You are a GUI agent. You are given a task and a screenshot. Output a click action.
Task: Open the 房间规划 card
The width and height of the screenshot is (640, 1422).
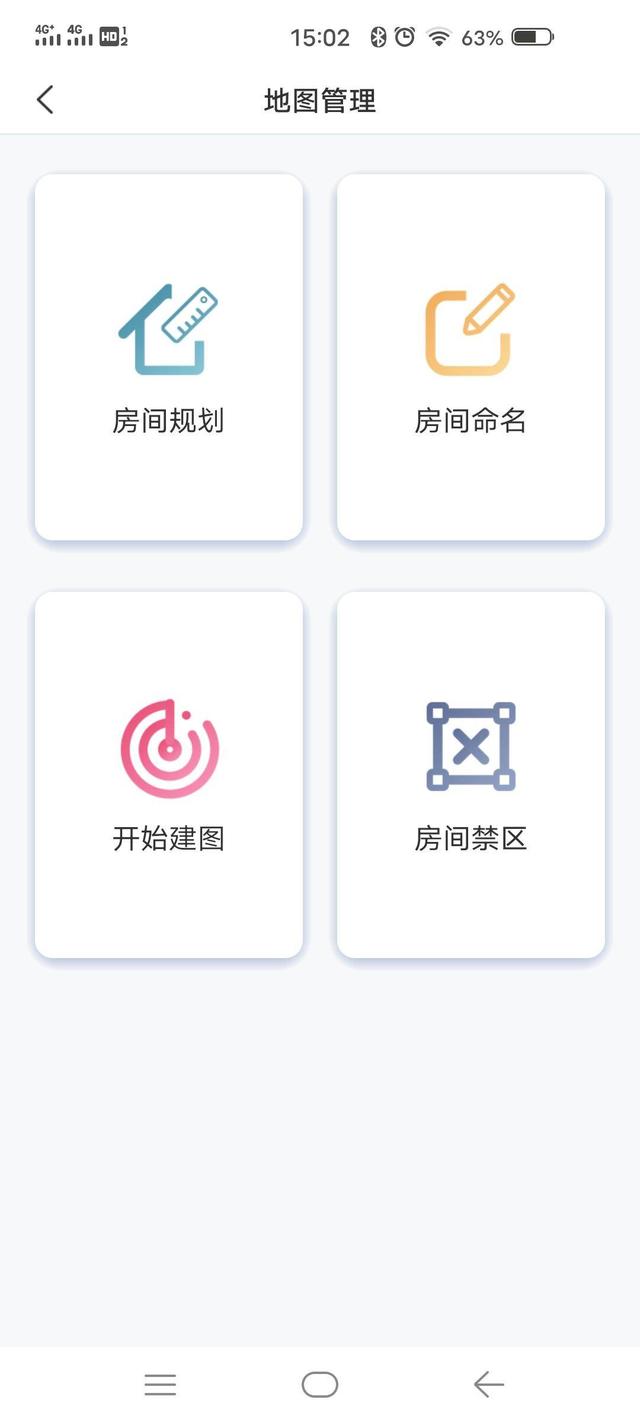(x=169, y=357)
